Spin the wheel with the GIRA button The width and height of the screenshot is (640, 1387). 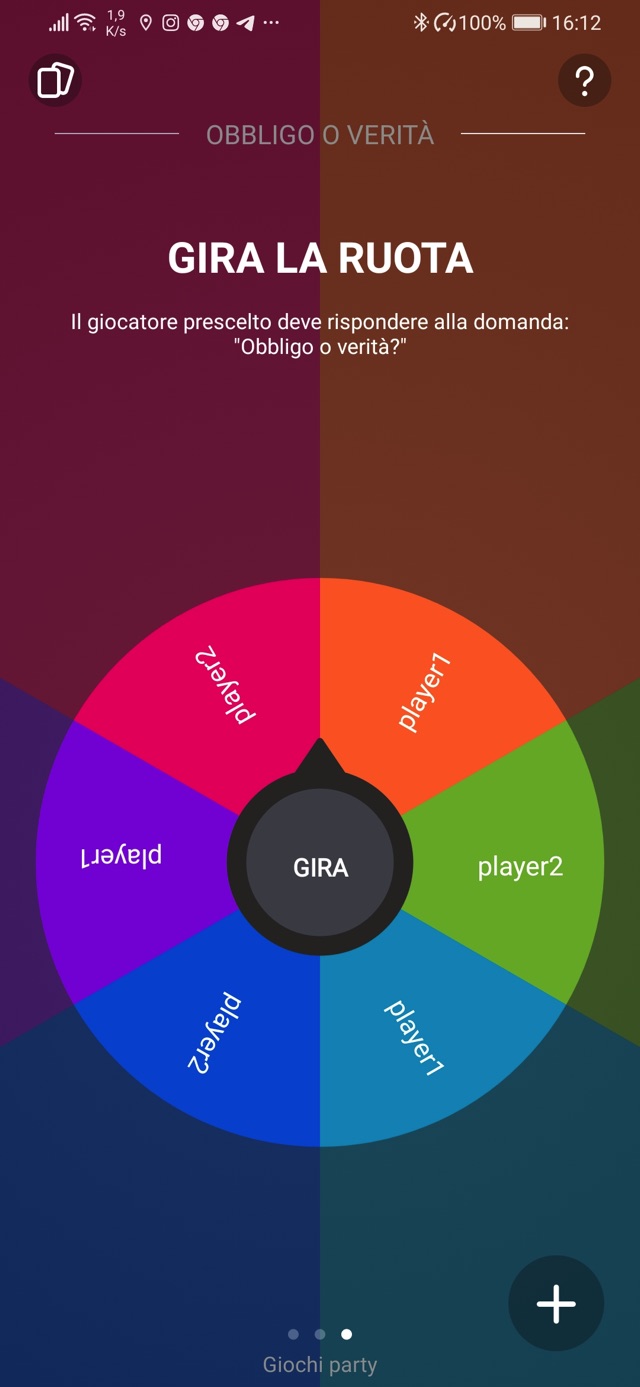tap(320, 867)
